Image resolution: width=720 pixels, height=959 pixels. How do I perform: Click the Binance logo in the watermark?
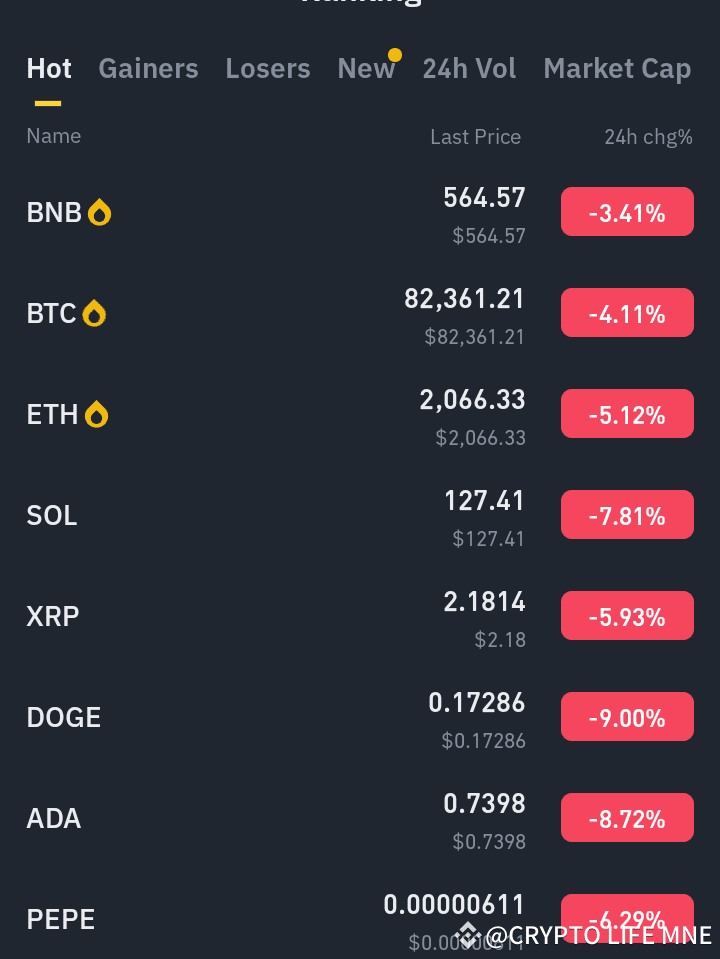pyautogui.click(x=468, y=933)
